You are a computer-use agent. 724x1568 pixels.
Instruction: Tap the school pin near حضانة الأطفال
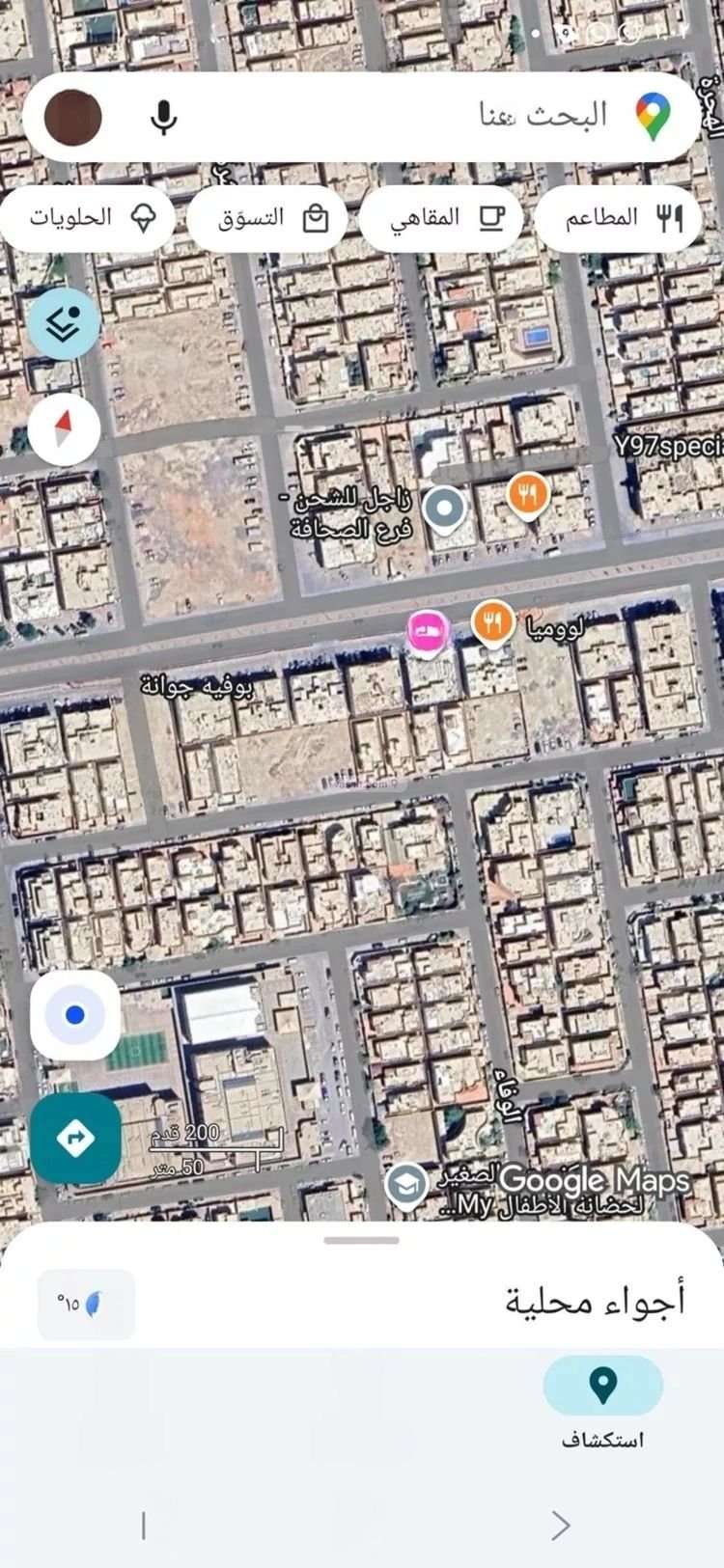[x=405, y=1184]
